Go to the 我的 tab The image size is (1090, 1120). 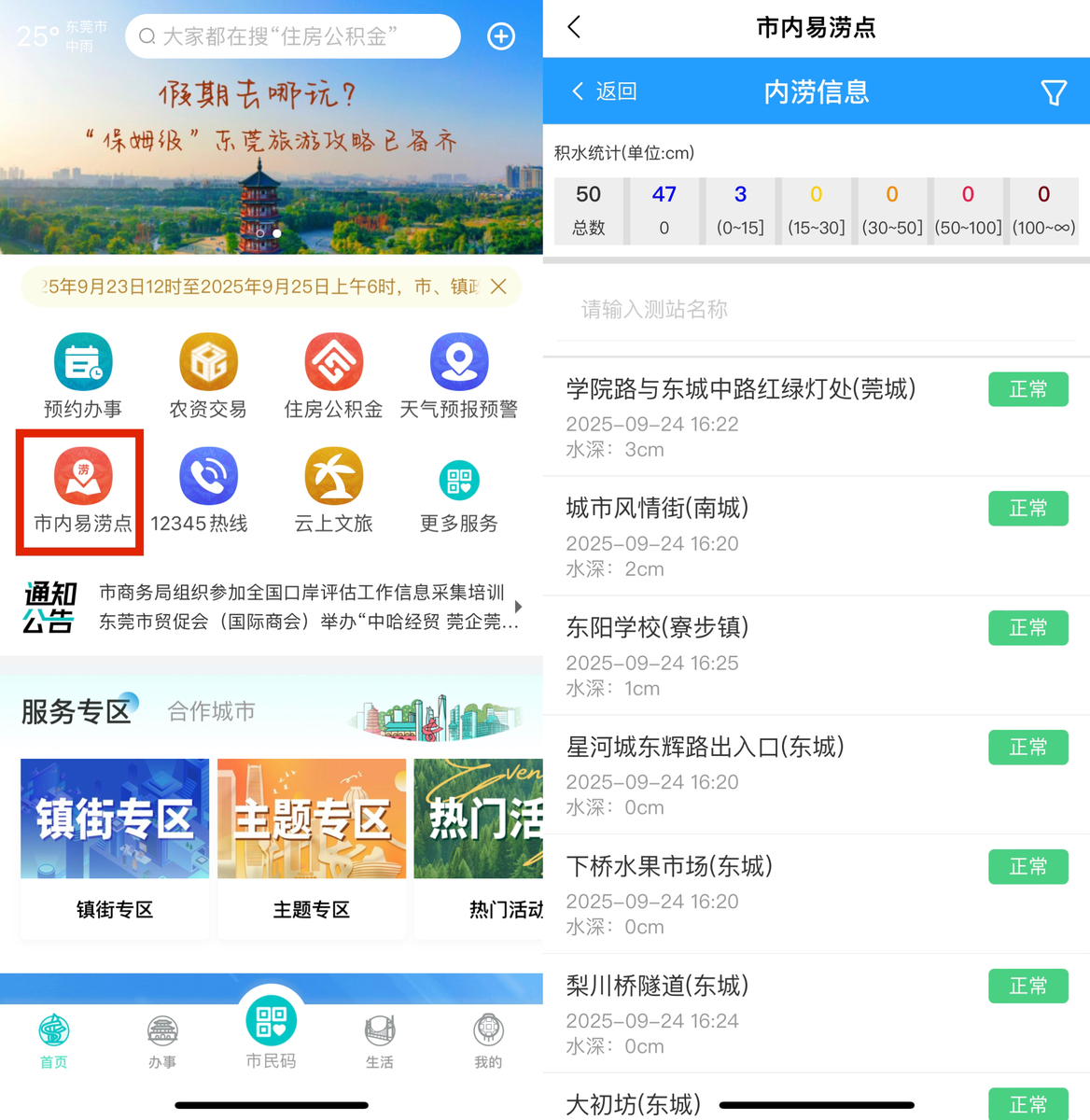pyautogui.click(x=488, y=1041)
